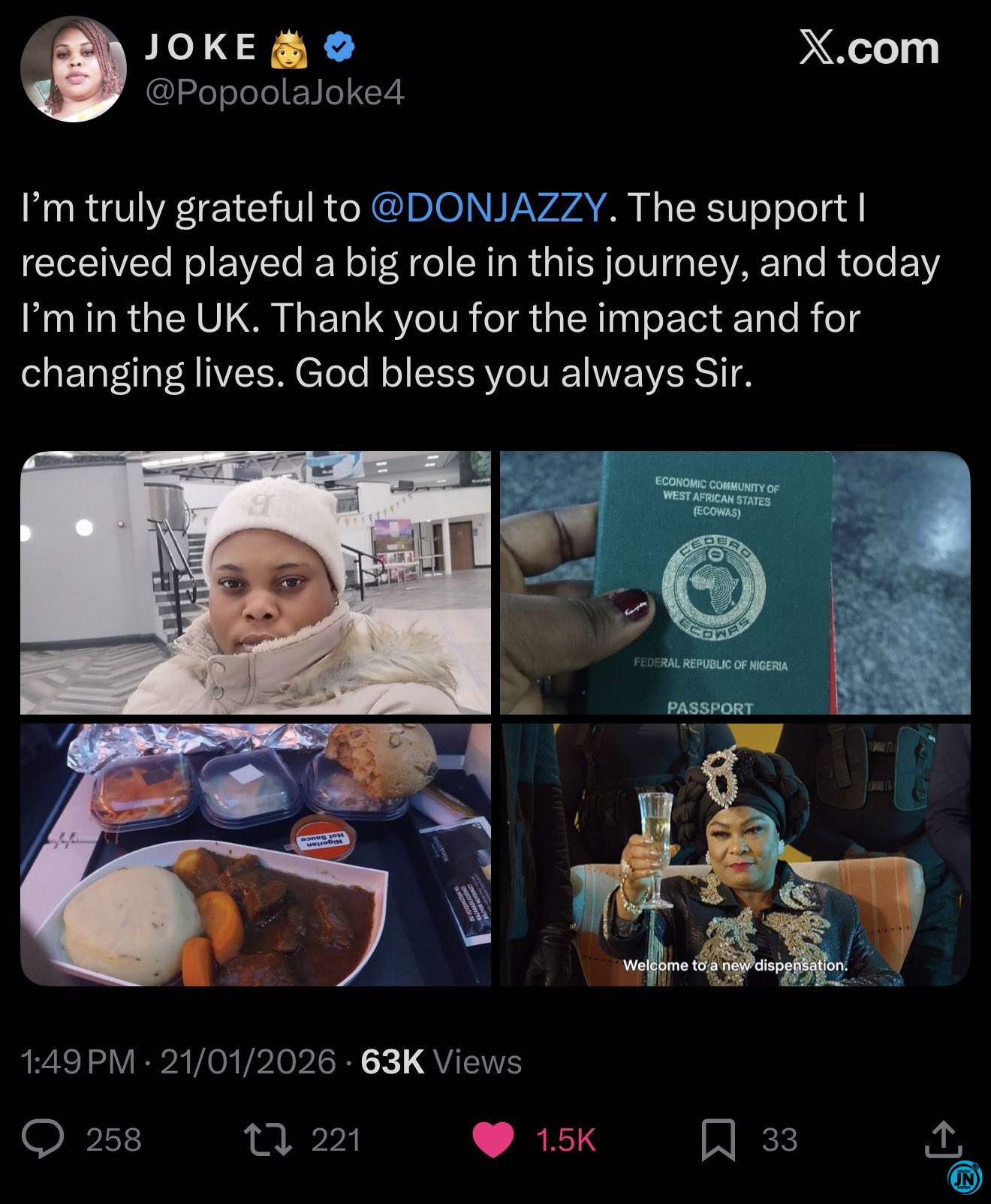Unlike the post with the heart icon

tap(493, 1139)
